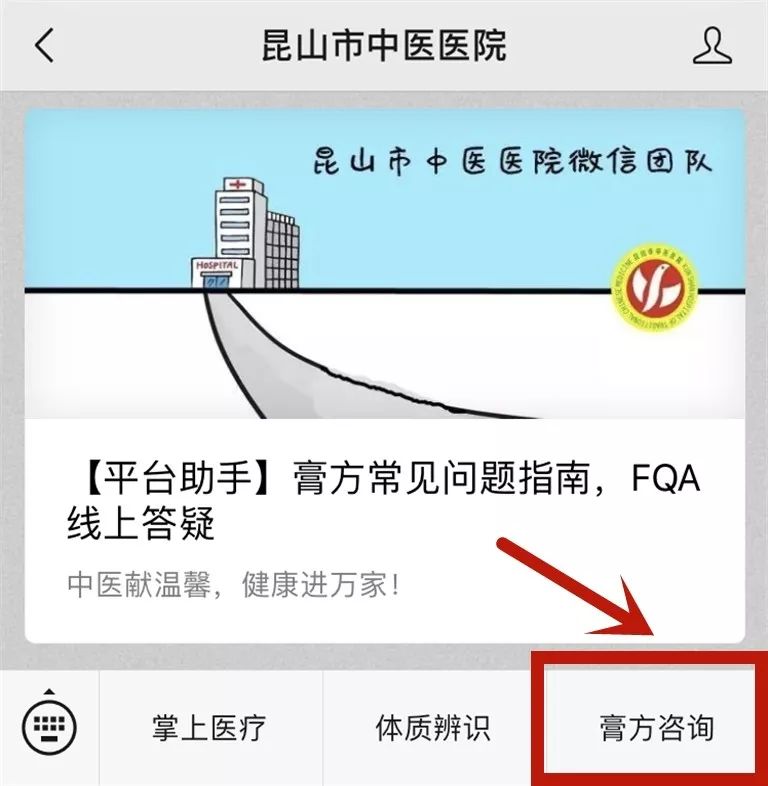This screenshot has width=768, height=786.
Task: Open the 膏方常见问题指南 article card
Action: coord(384,500)
